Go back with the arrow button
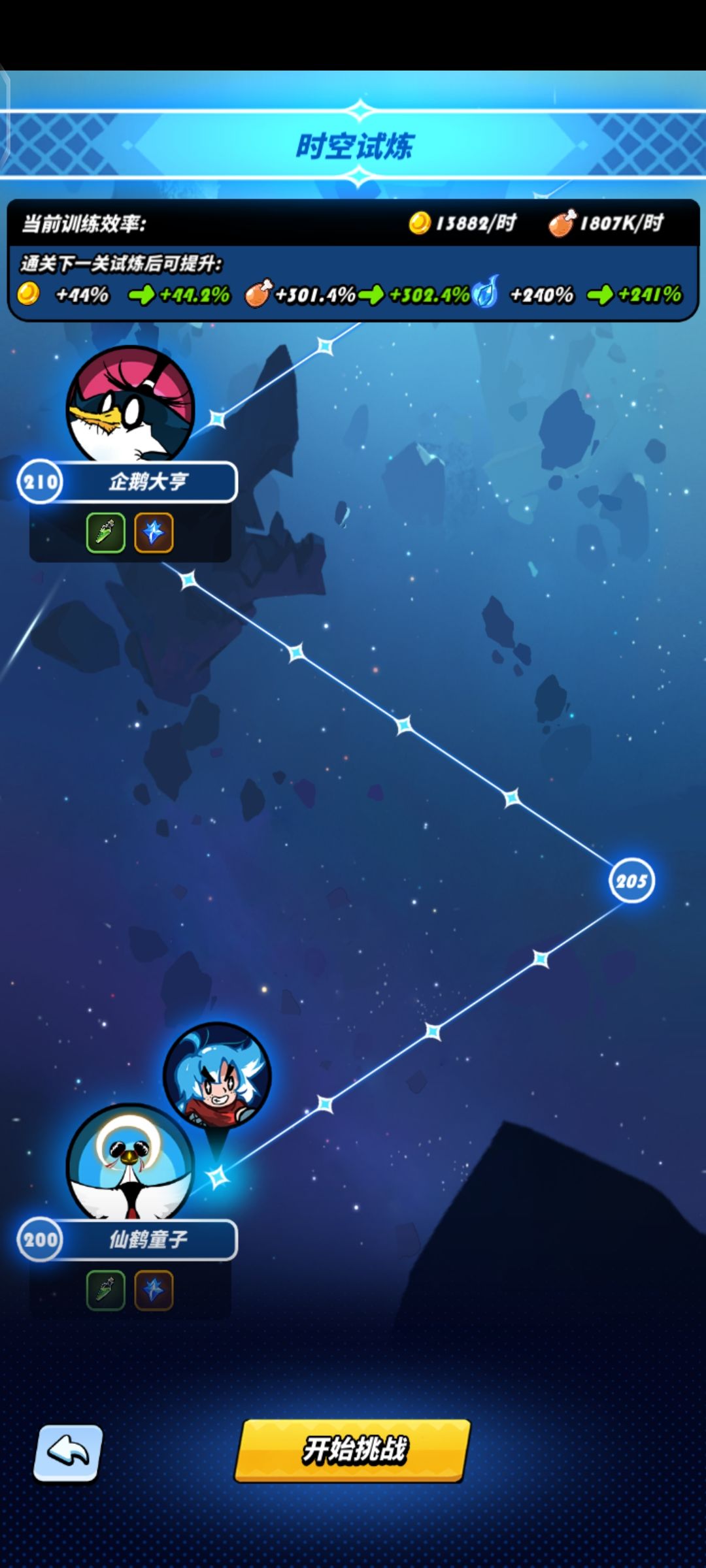The width and height of the screenshot is (706, 1568). pyautogui.click(x=68, y=1452)
